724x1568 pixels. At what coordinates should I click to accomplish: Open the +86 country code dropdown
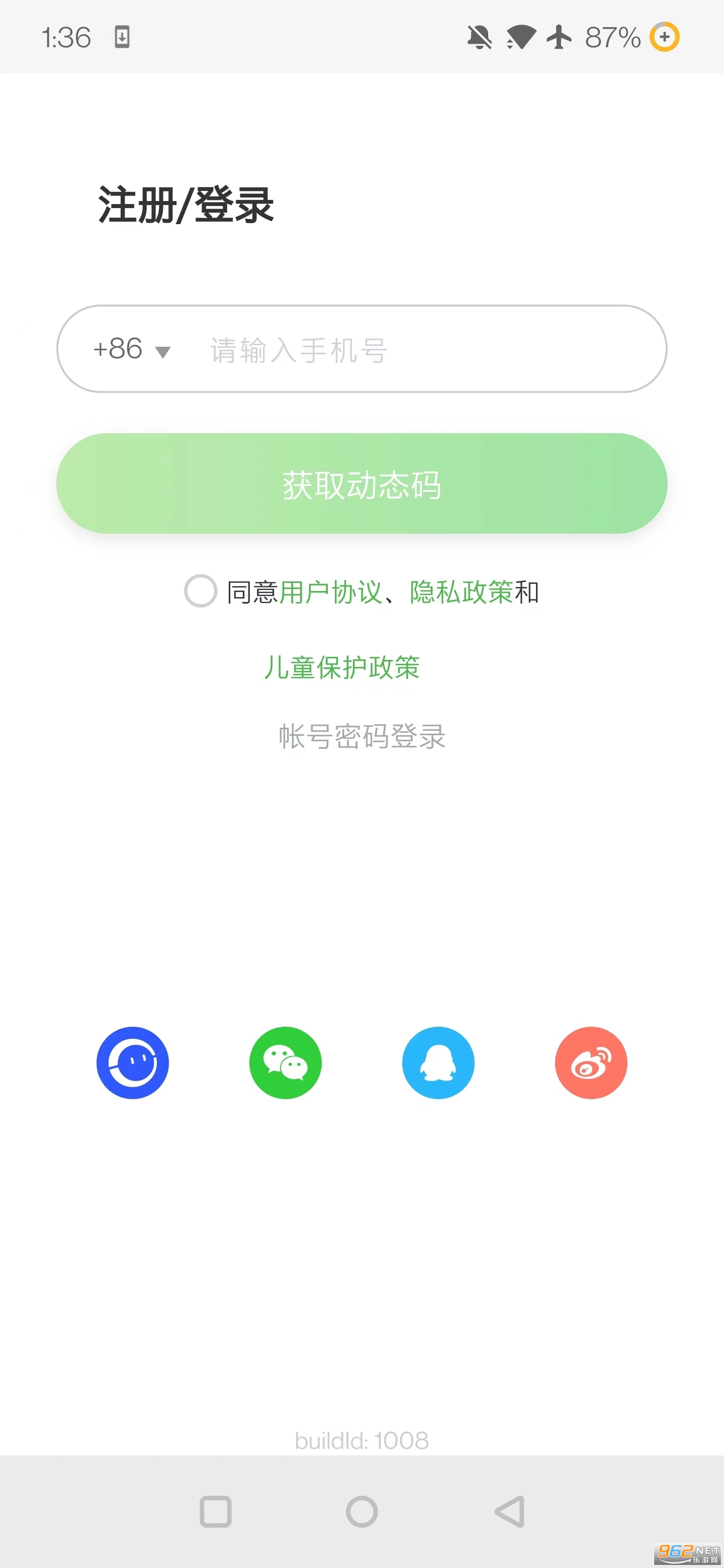point(132,349)
